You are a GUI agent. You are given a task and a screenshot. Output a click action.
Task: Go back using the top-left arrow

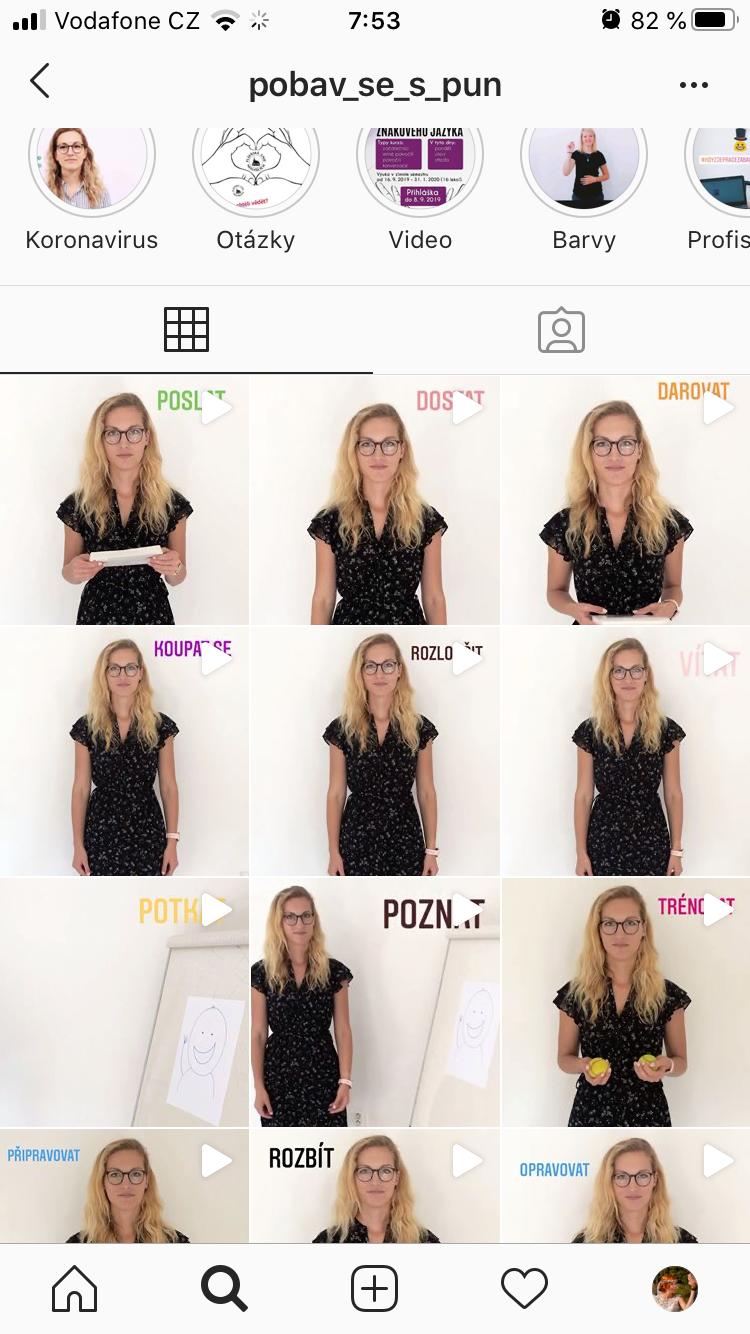[40, 82]
